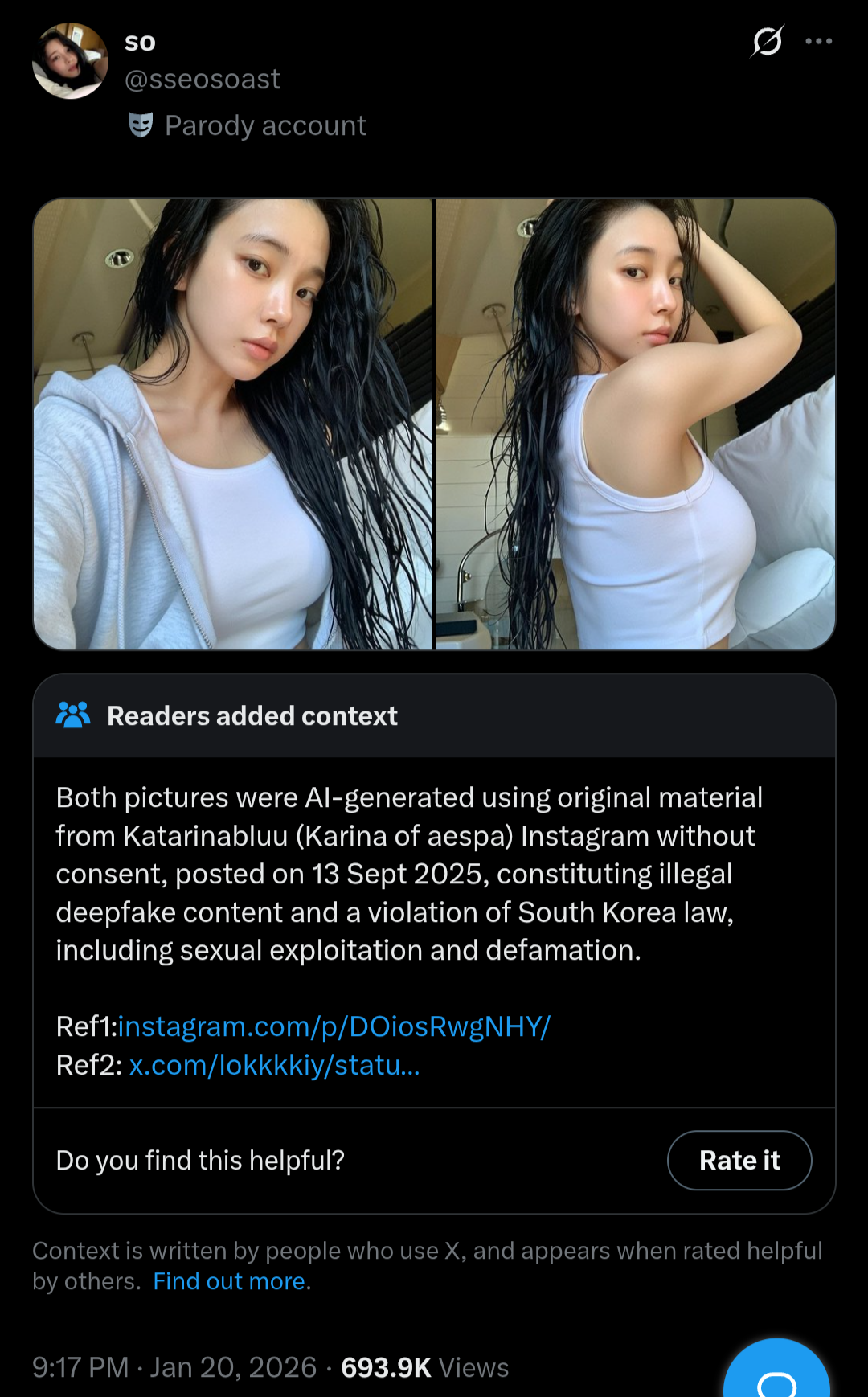Follow the Find out more link
The height and width of the screenshot is (1397, 868).
coord(229,1281)
